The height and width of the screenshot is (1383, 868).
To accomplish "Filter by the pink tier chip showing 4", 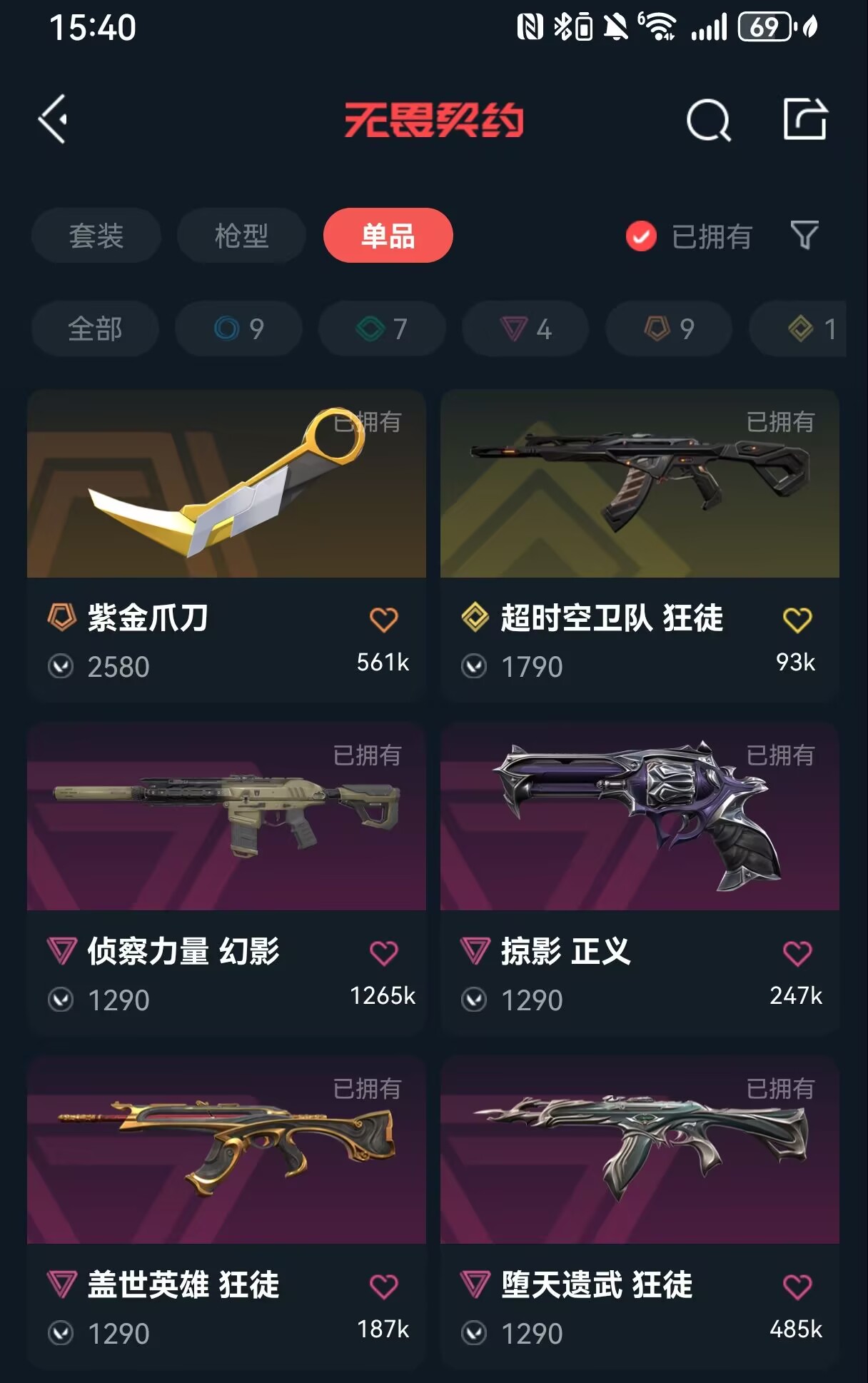I will click(x=525, y=329).
